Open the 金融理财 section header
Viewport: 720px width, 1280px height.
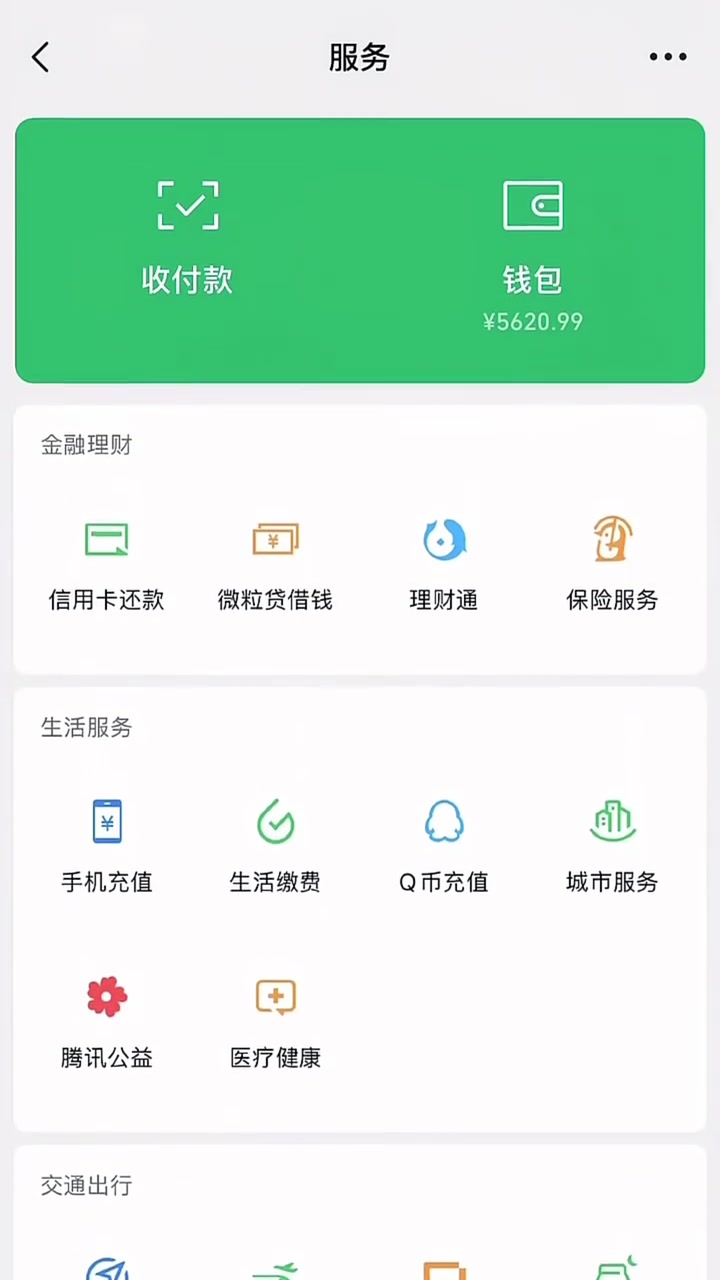click(x=86, y=446)
